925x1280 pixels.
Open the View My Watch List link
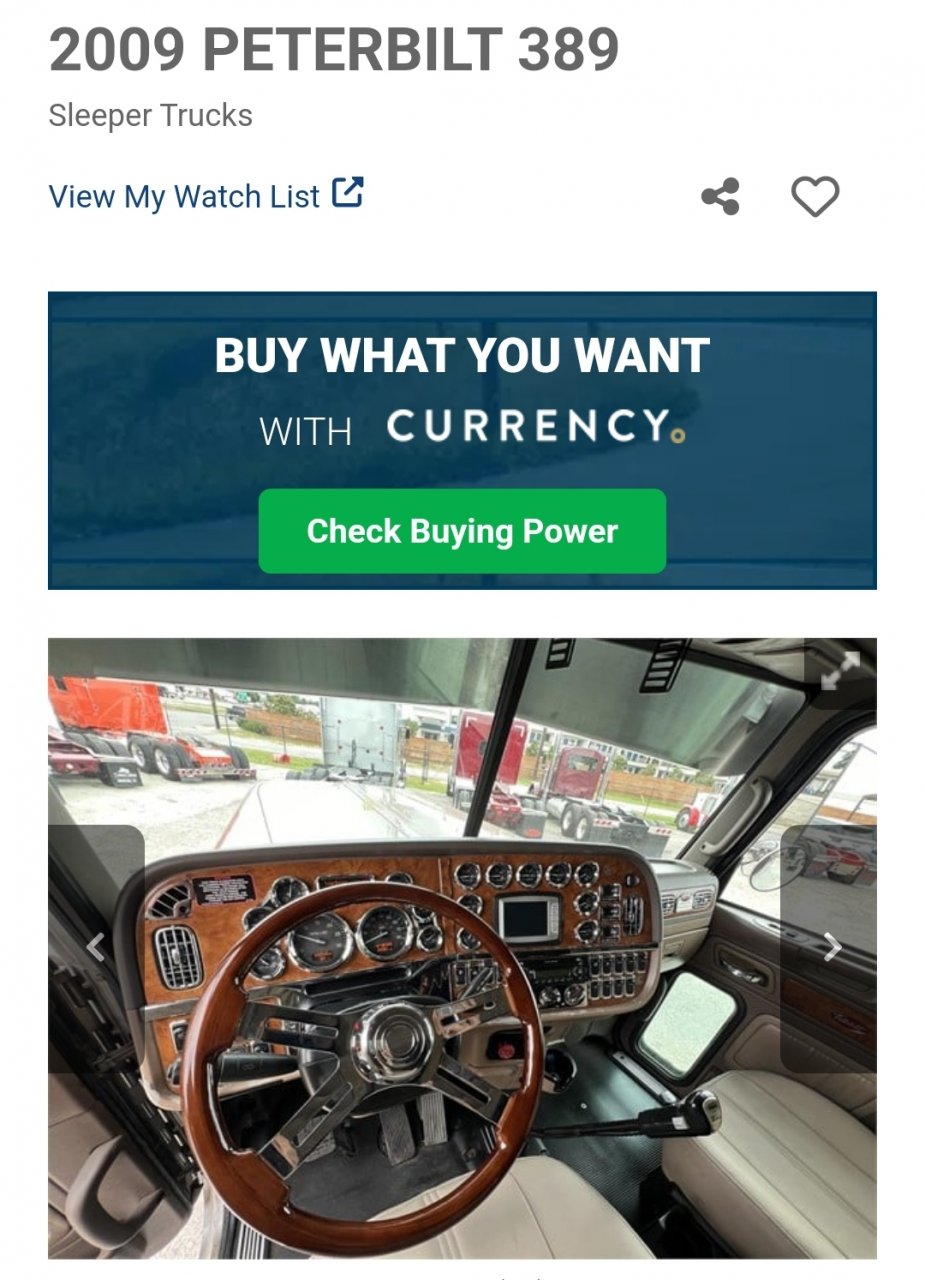pos(205,195)
